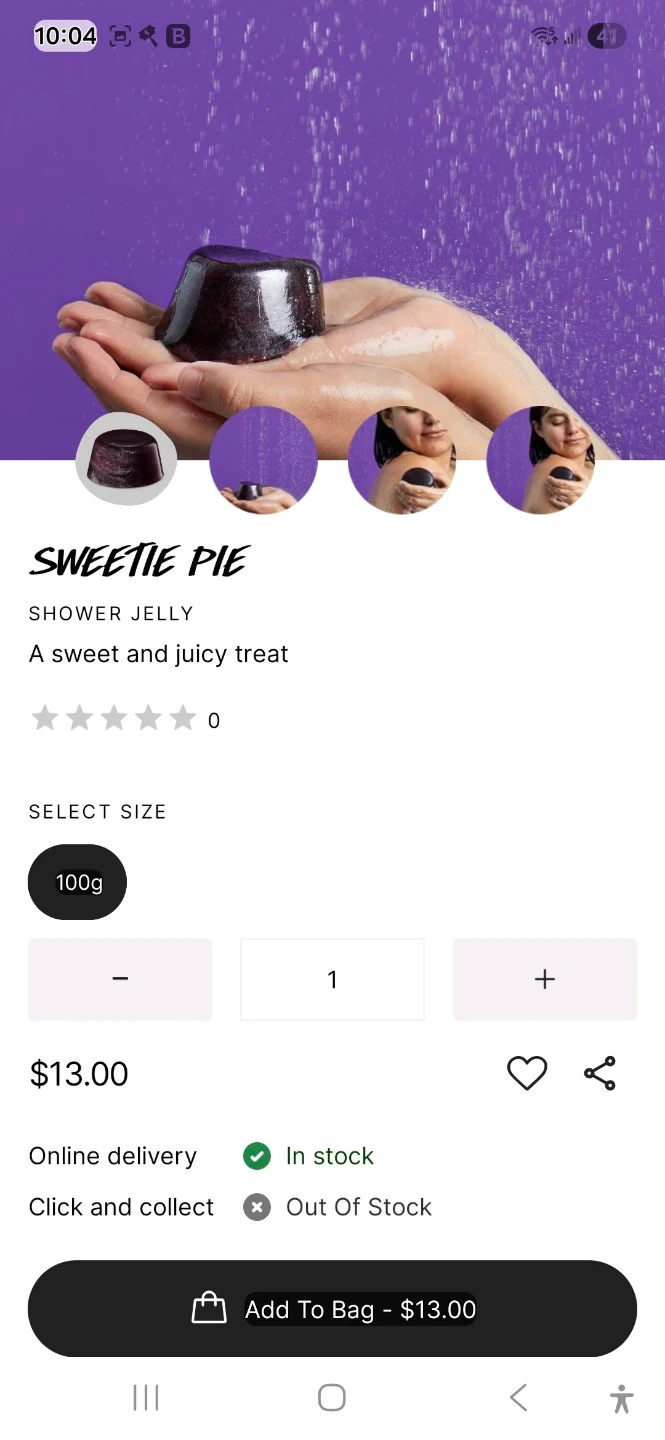Screen dimensions: 665x1440
Task: Tap the quantity field showing 1
Action: tap(332, 979)
